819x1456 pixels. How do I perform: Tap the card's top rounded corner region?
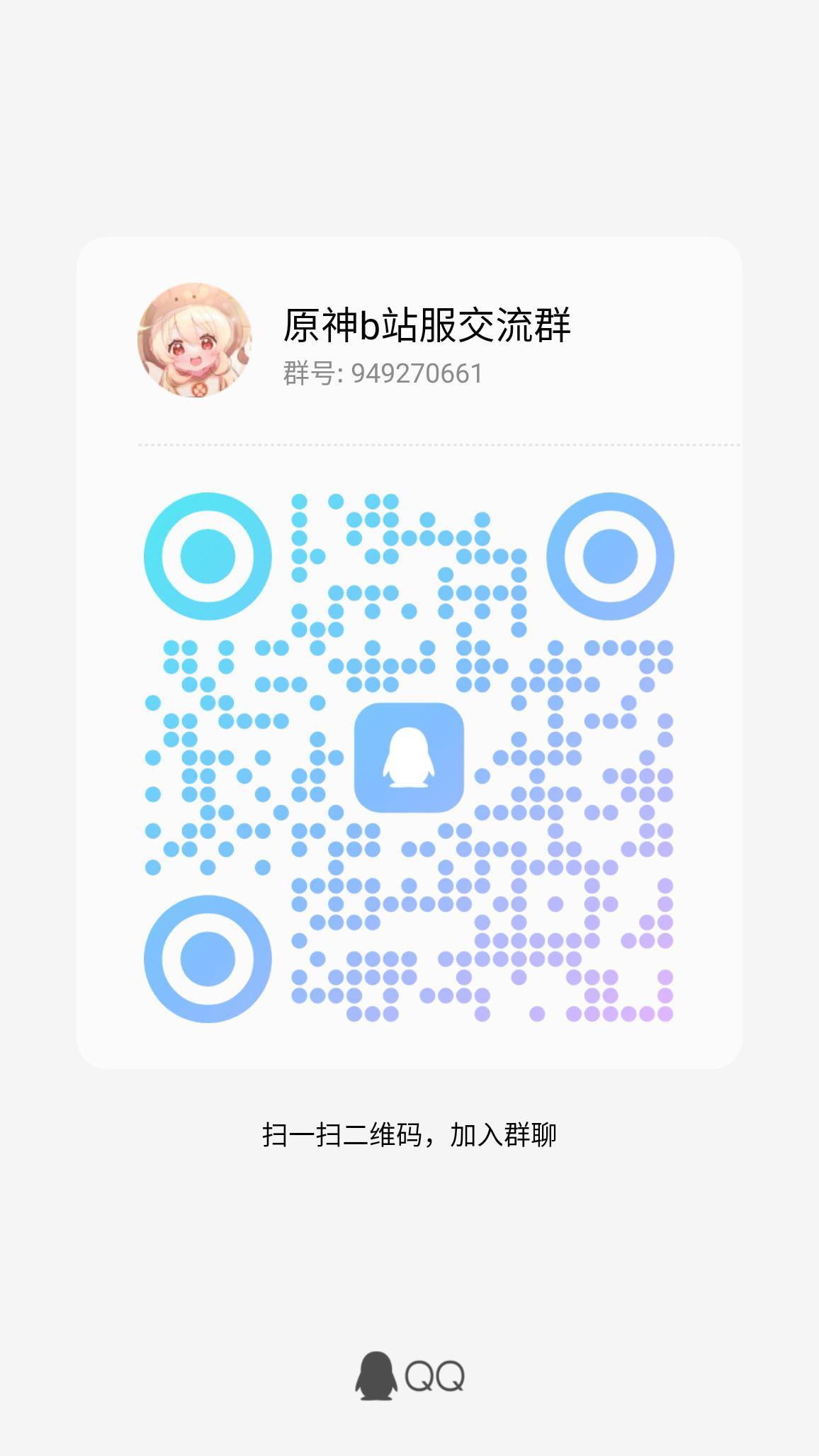point(103,255)
